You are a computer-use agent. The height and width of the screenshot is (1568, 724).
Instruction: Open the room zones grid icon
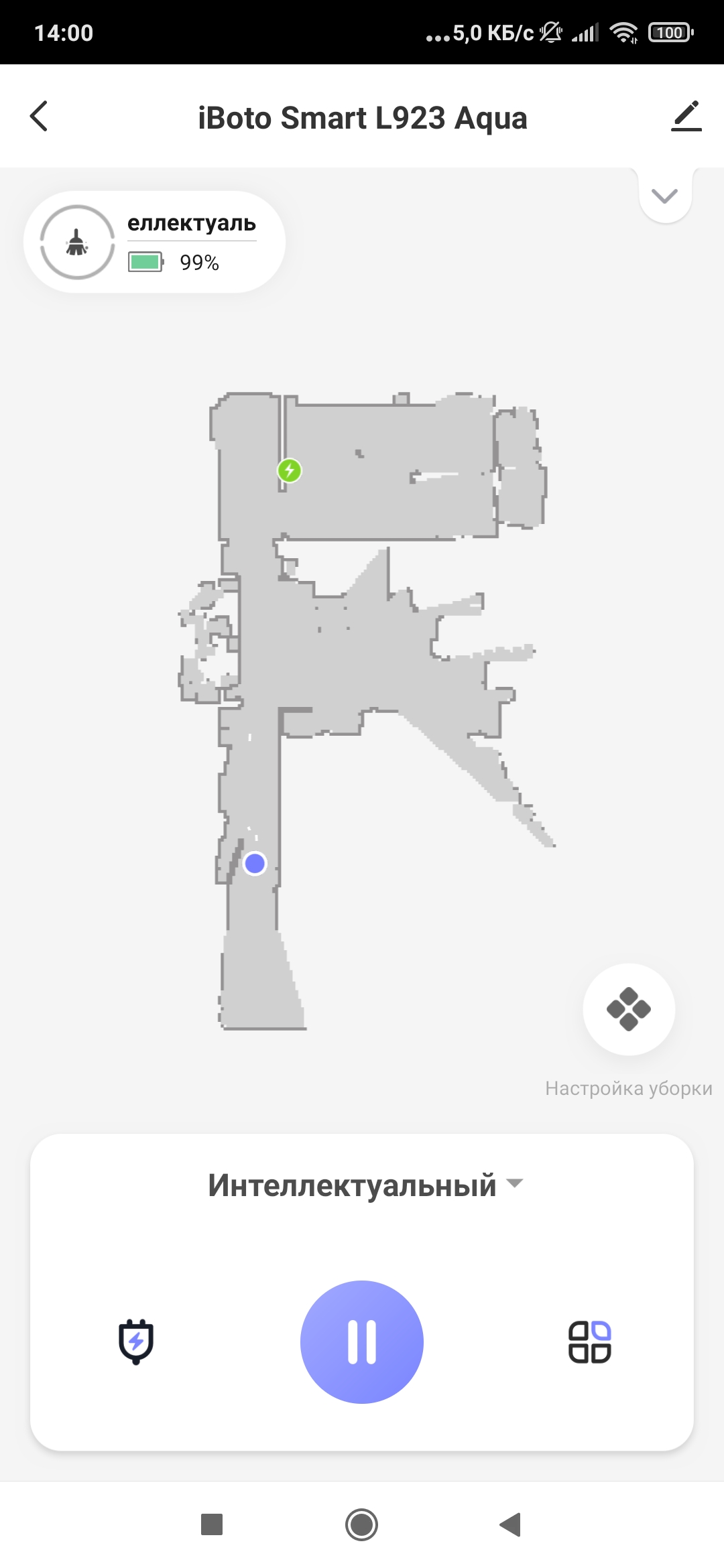(589, 1342)
